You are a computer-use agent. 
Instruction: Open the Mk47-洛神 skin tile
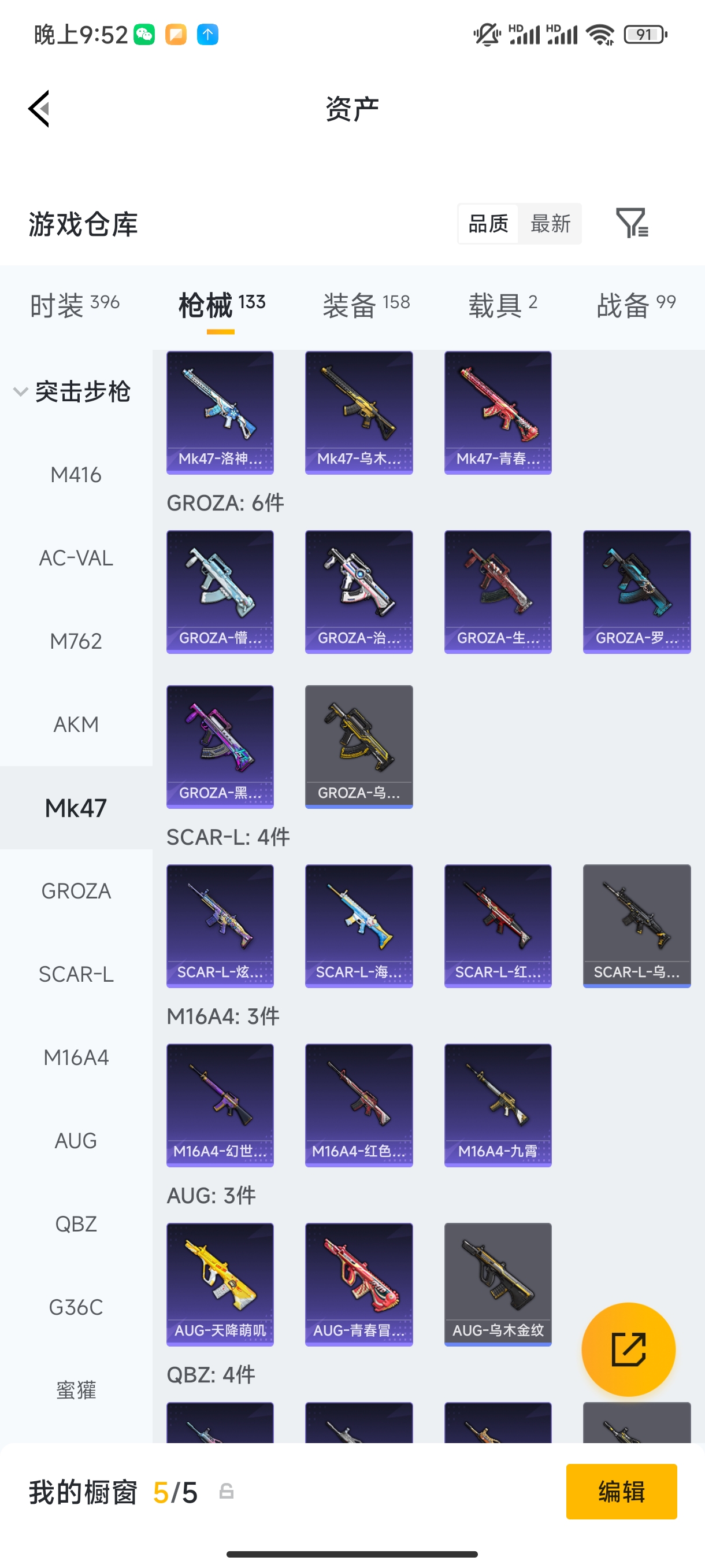[220, 412]
